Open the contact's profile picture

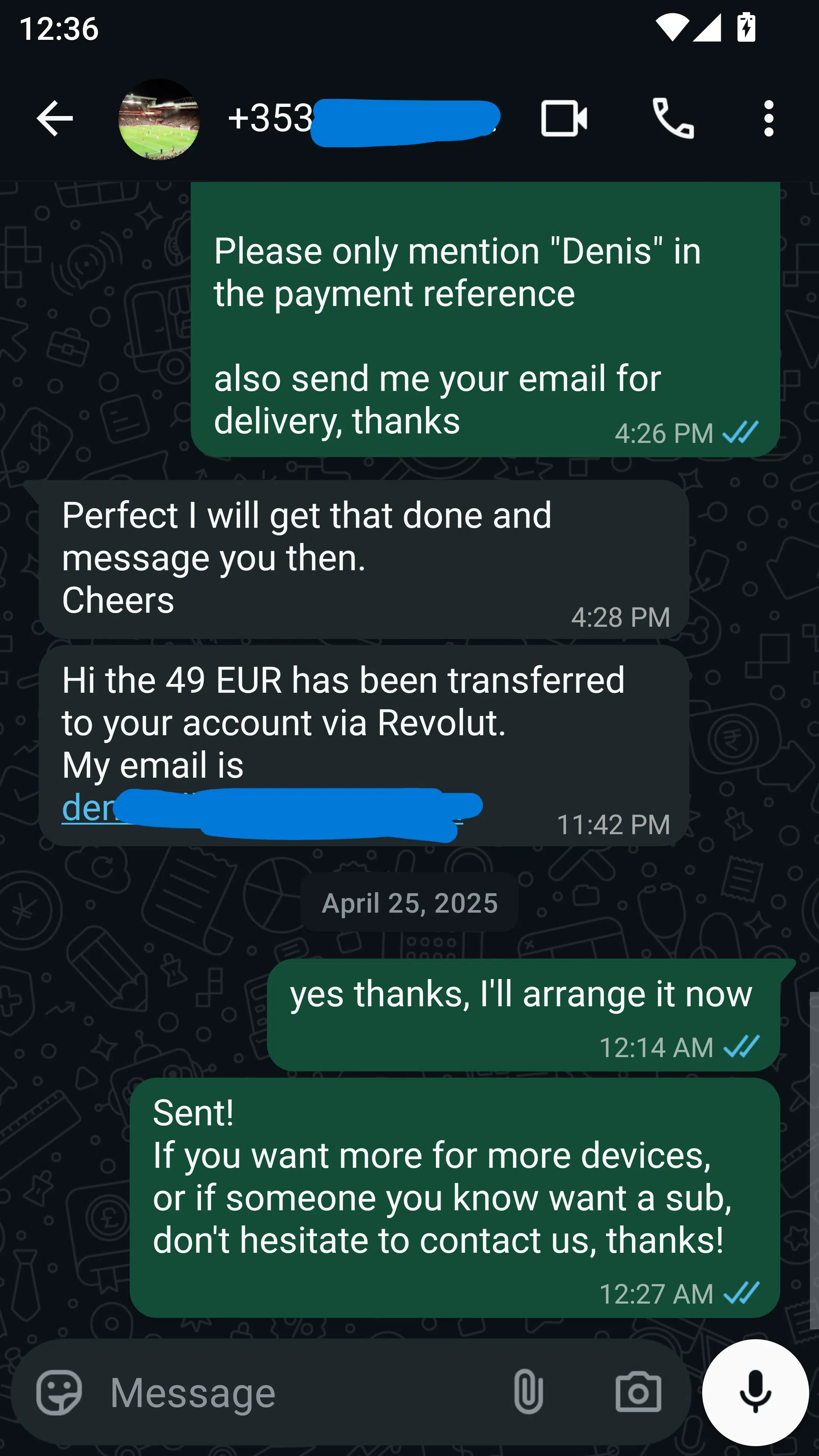[159, 119]
